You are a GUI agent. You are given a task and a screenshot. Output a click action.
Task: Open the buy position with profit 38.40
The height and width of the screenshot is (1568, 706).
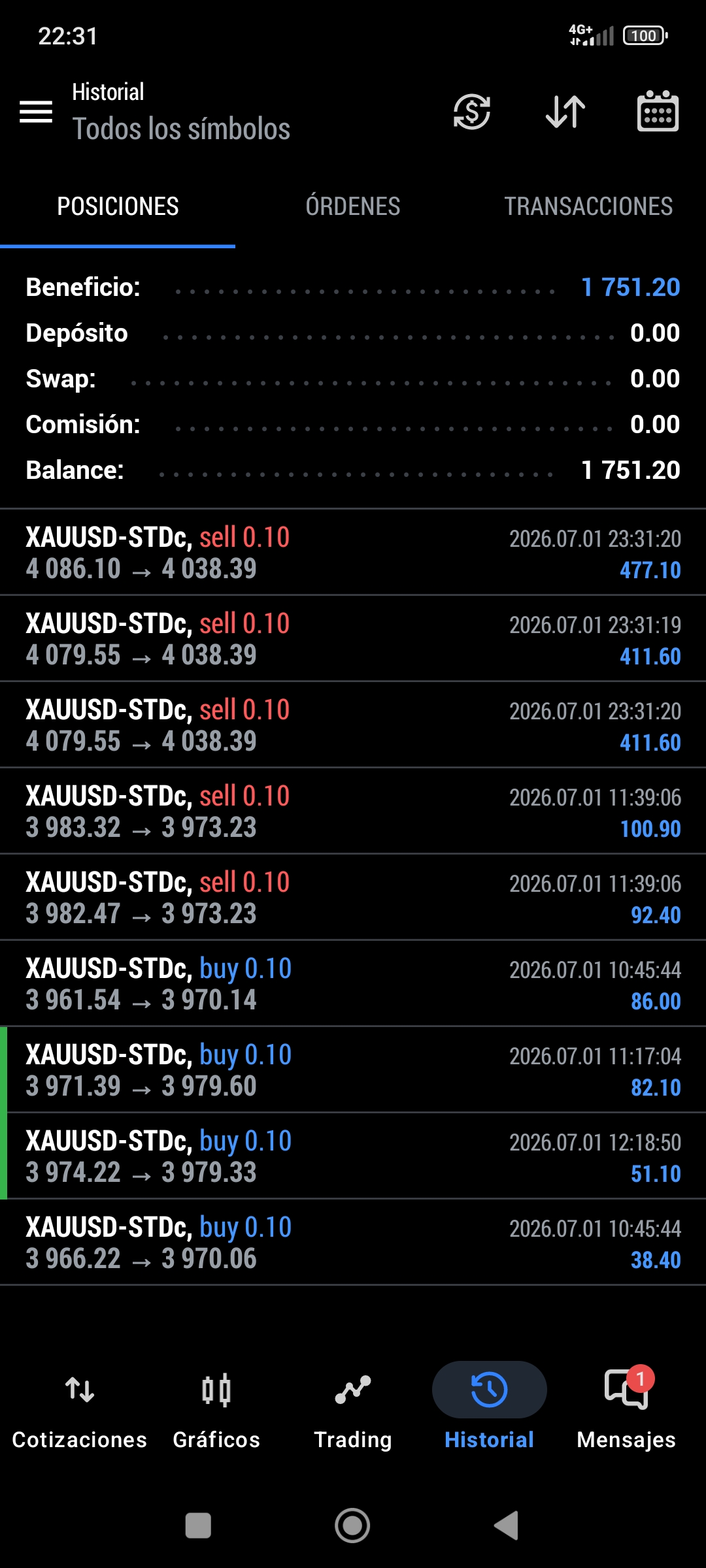(x=353, y=1242)
